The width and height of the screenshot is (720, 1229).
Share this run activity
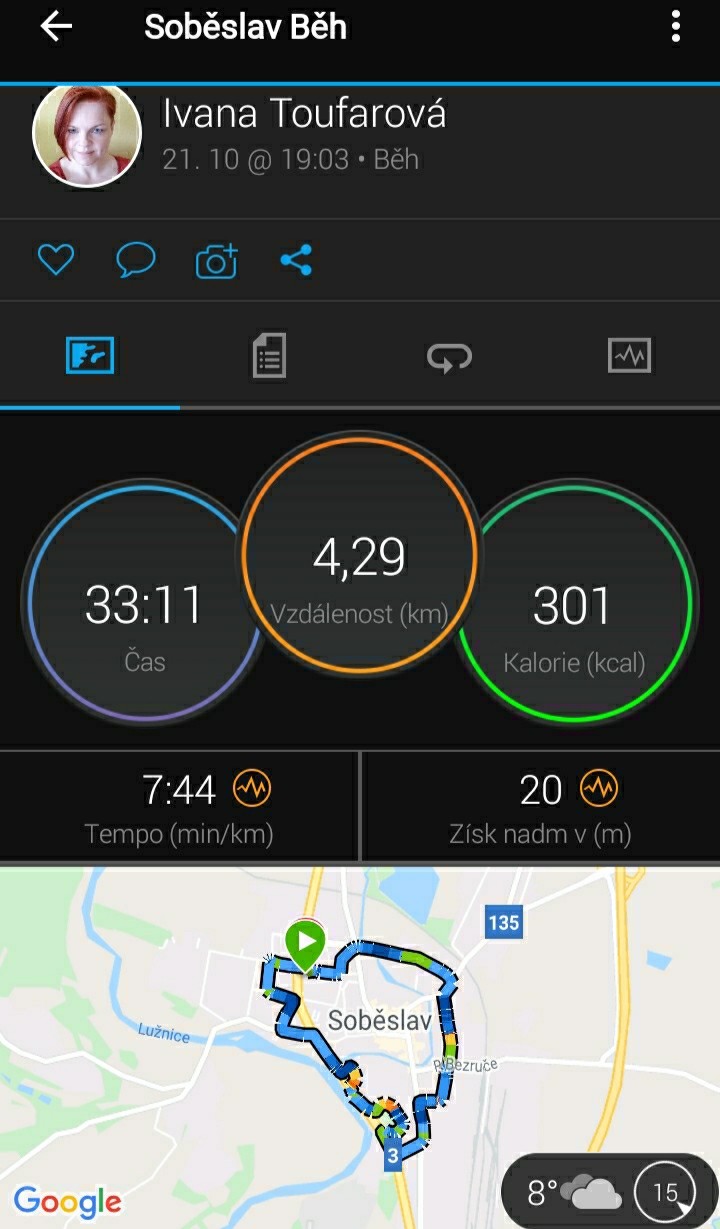(296, 261)
